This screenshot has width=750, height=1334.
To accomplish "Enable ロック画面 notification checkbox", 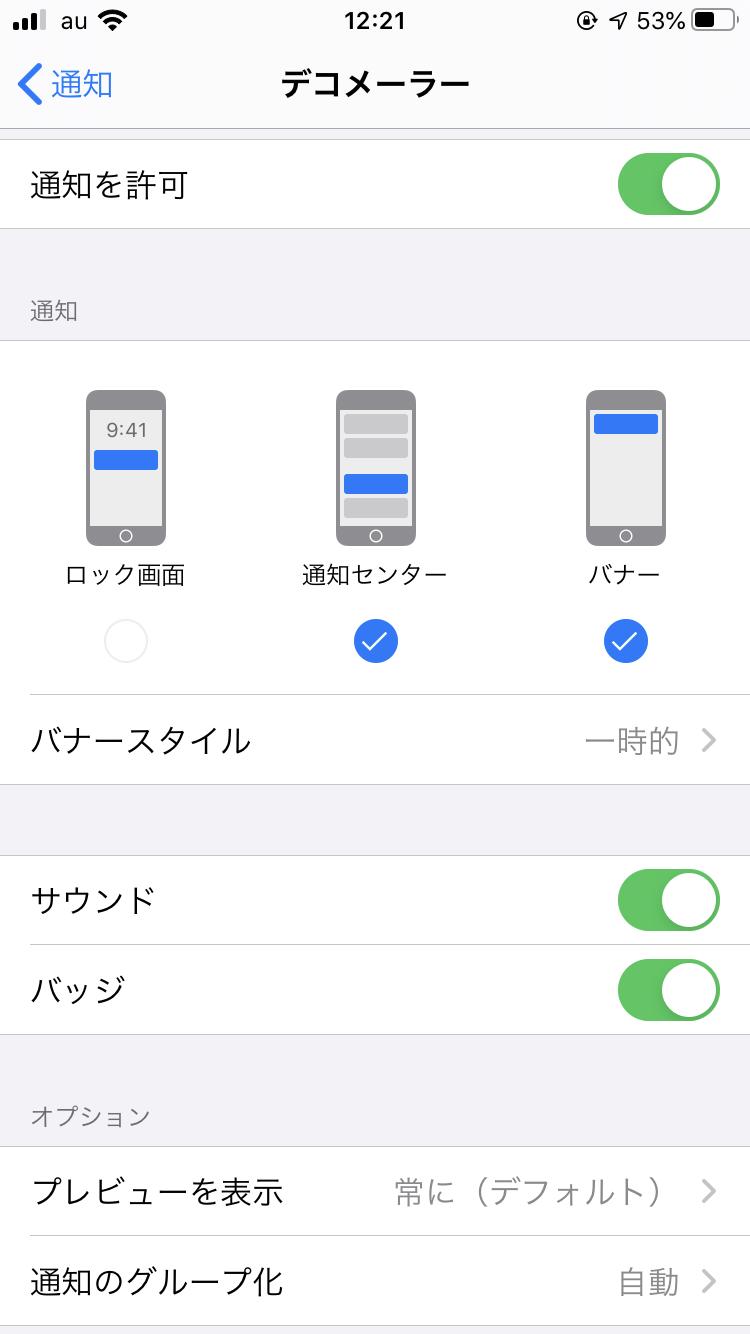I will pos(126,641).
